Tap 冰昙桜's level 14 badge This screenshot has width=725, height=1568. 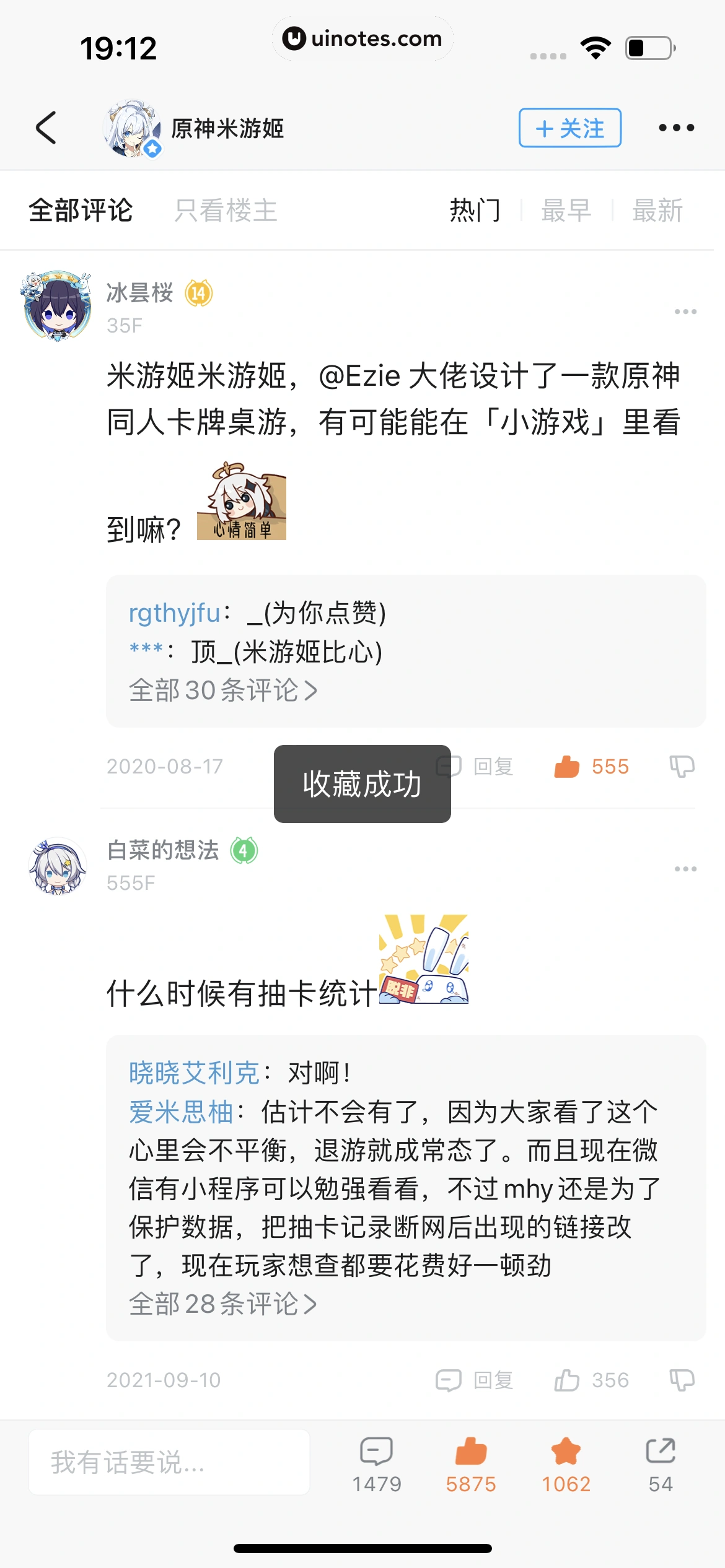200,294
